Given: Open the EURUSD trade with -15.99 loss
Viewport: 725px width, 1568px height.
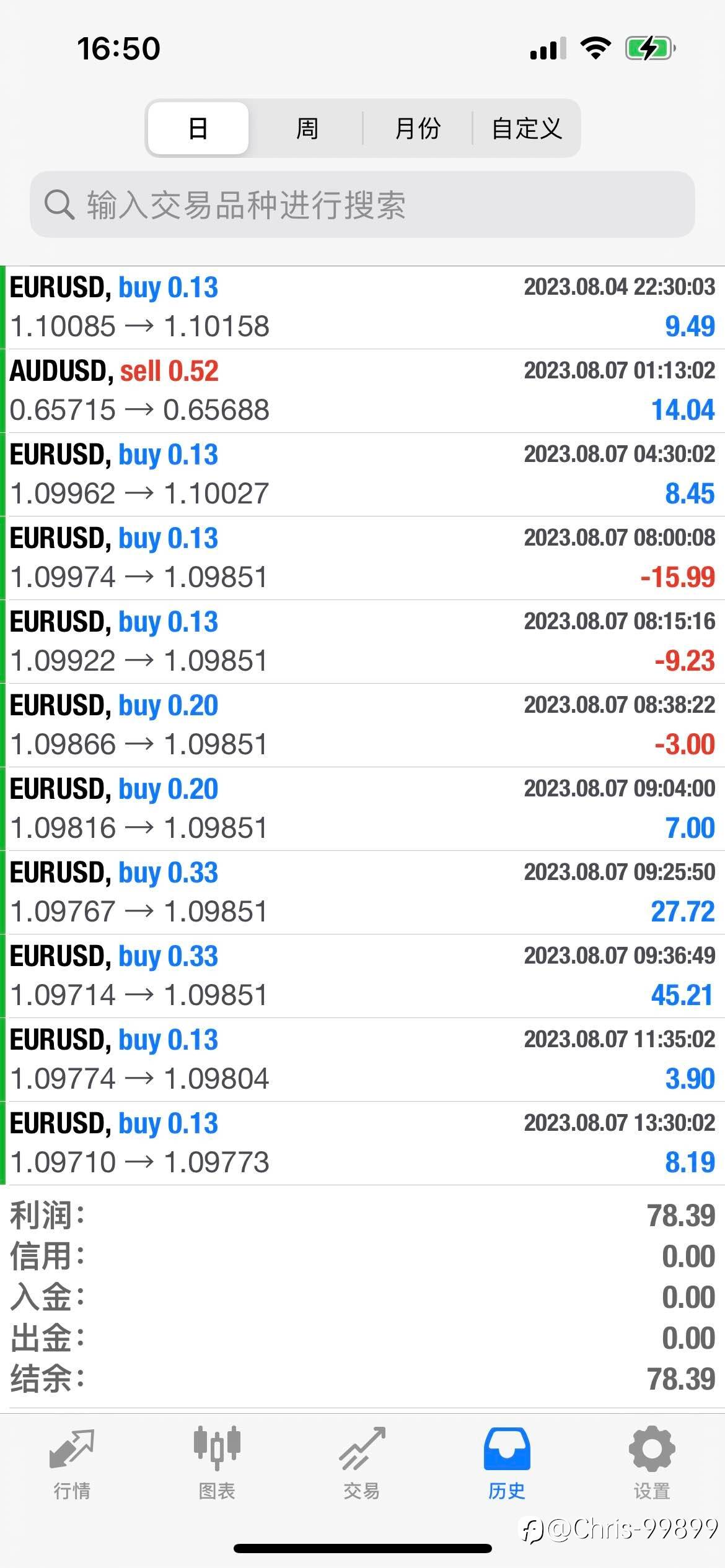Looking at the screenshot, I should (x=362, y=558).
